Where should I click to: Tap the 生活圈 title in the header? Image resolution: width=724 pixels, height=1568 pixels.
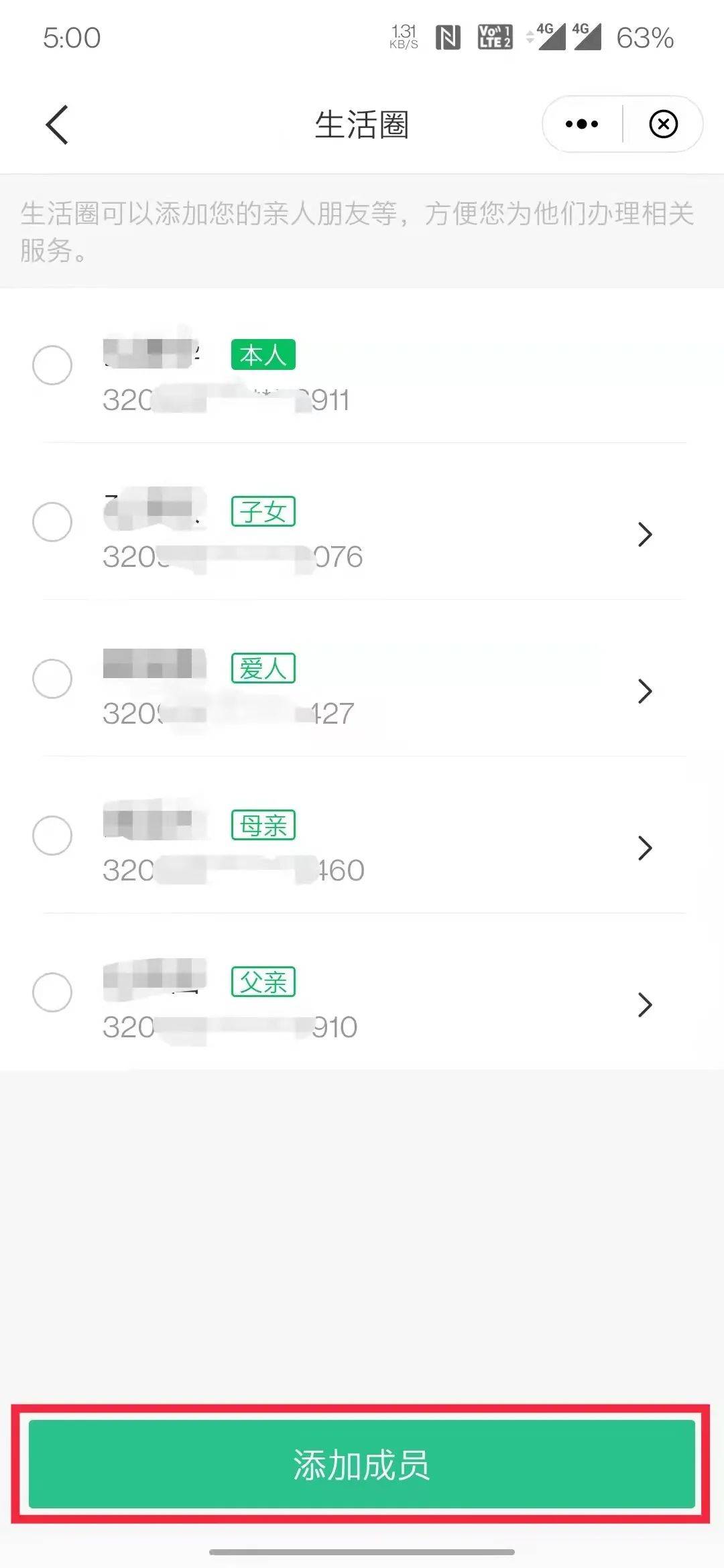point(362,125)
